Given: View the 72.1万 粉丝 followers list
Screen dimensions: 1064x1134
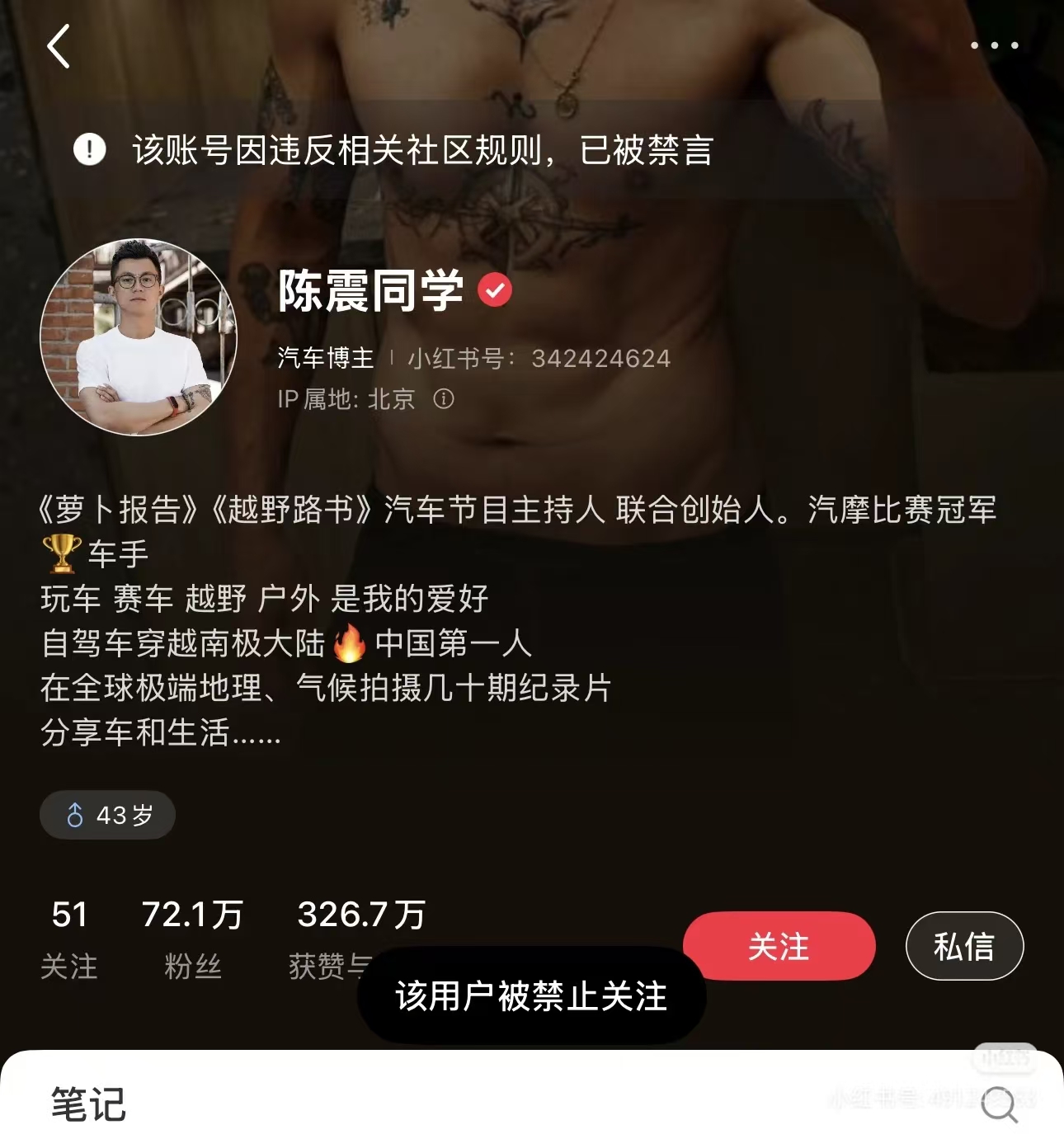Looking at the screenshot, I should pos(192,939).
